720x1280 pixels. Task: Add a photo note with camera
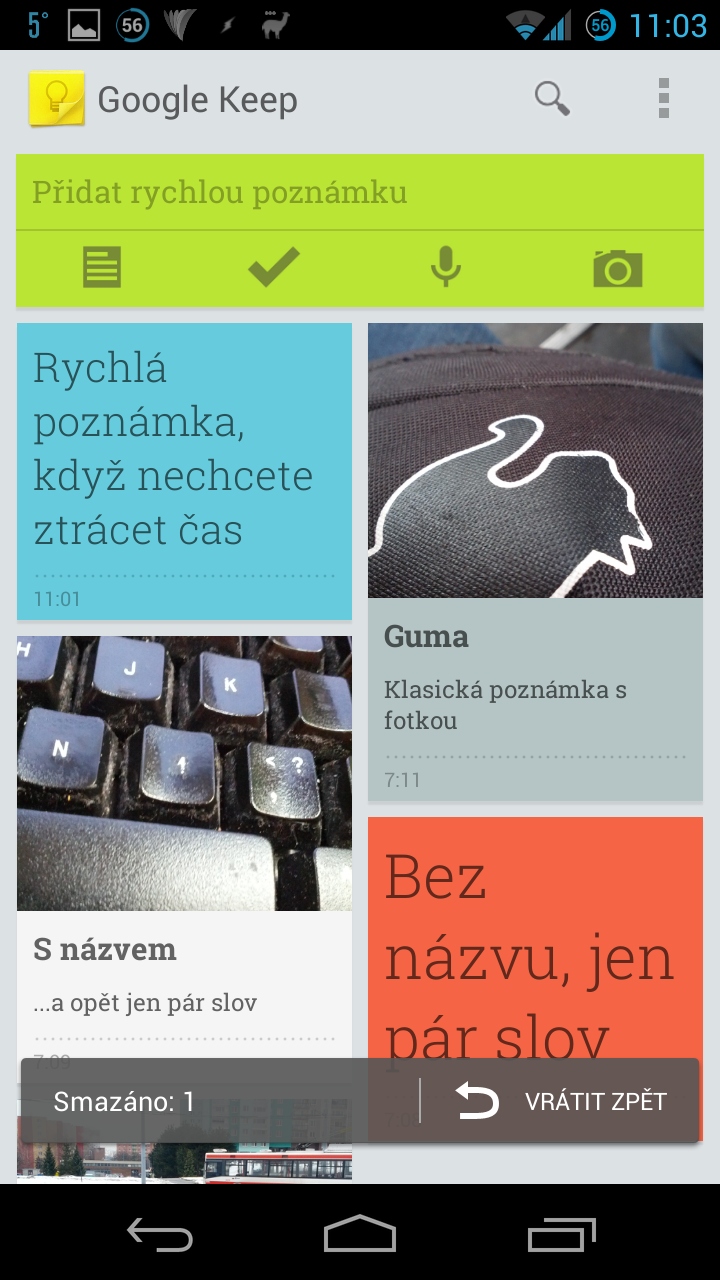click(617, 268)
